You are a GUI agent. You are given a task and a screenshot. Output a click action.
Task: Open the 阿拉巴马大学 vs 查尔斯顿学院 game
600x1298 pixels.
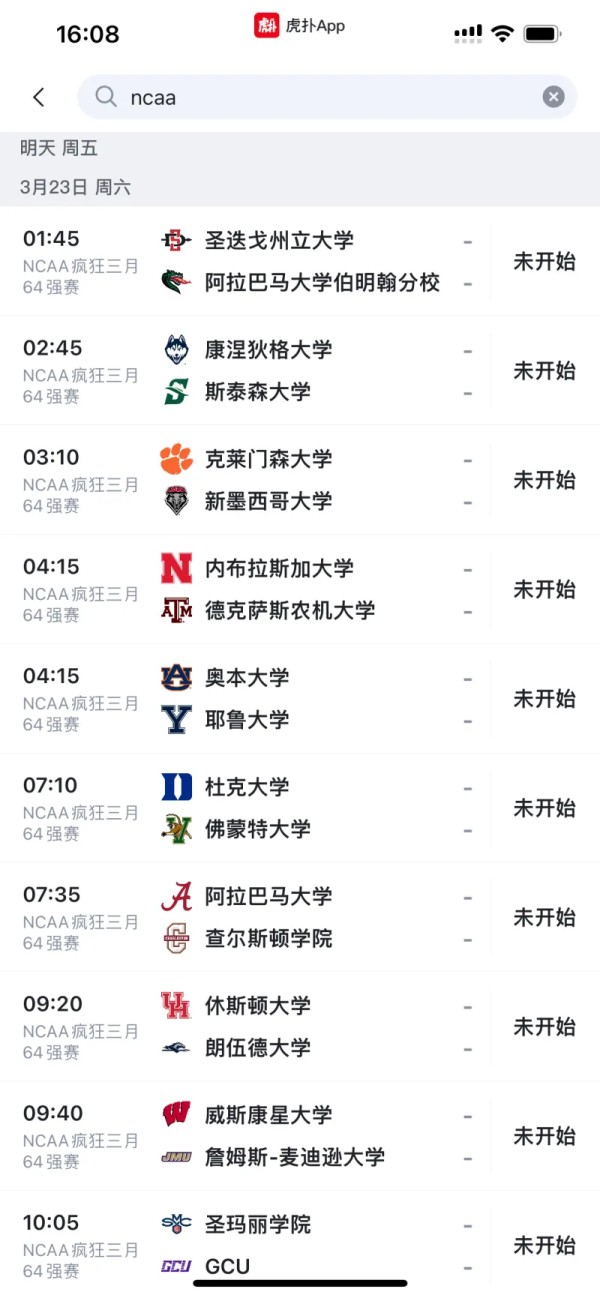(300, 917)
